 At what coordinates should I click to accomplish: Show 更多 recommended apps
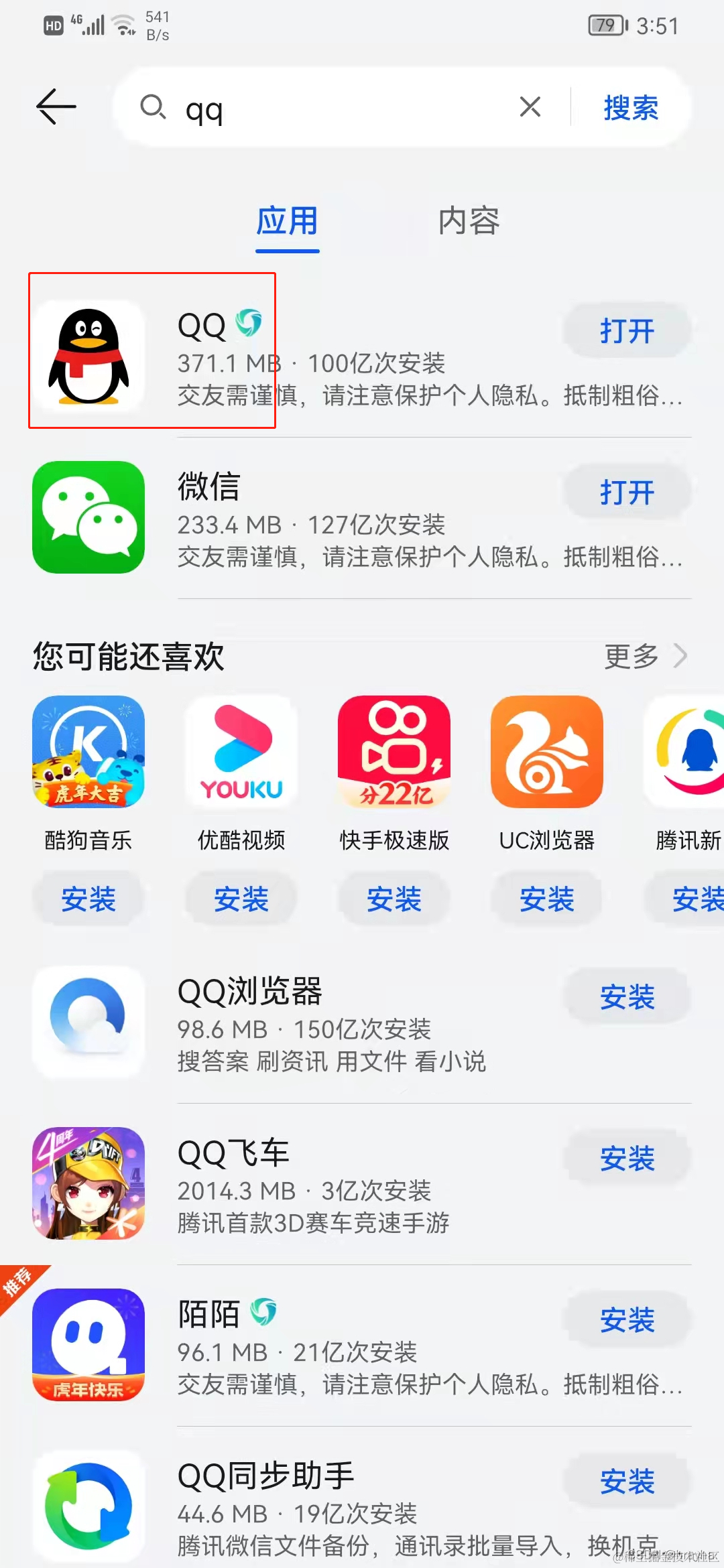pyautogui.click(x=645, y=656)
